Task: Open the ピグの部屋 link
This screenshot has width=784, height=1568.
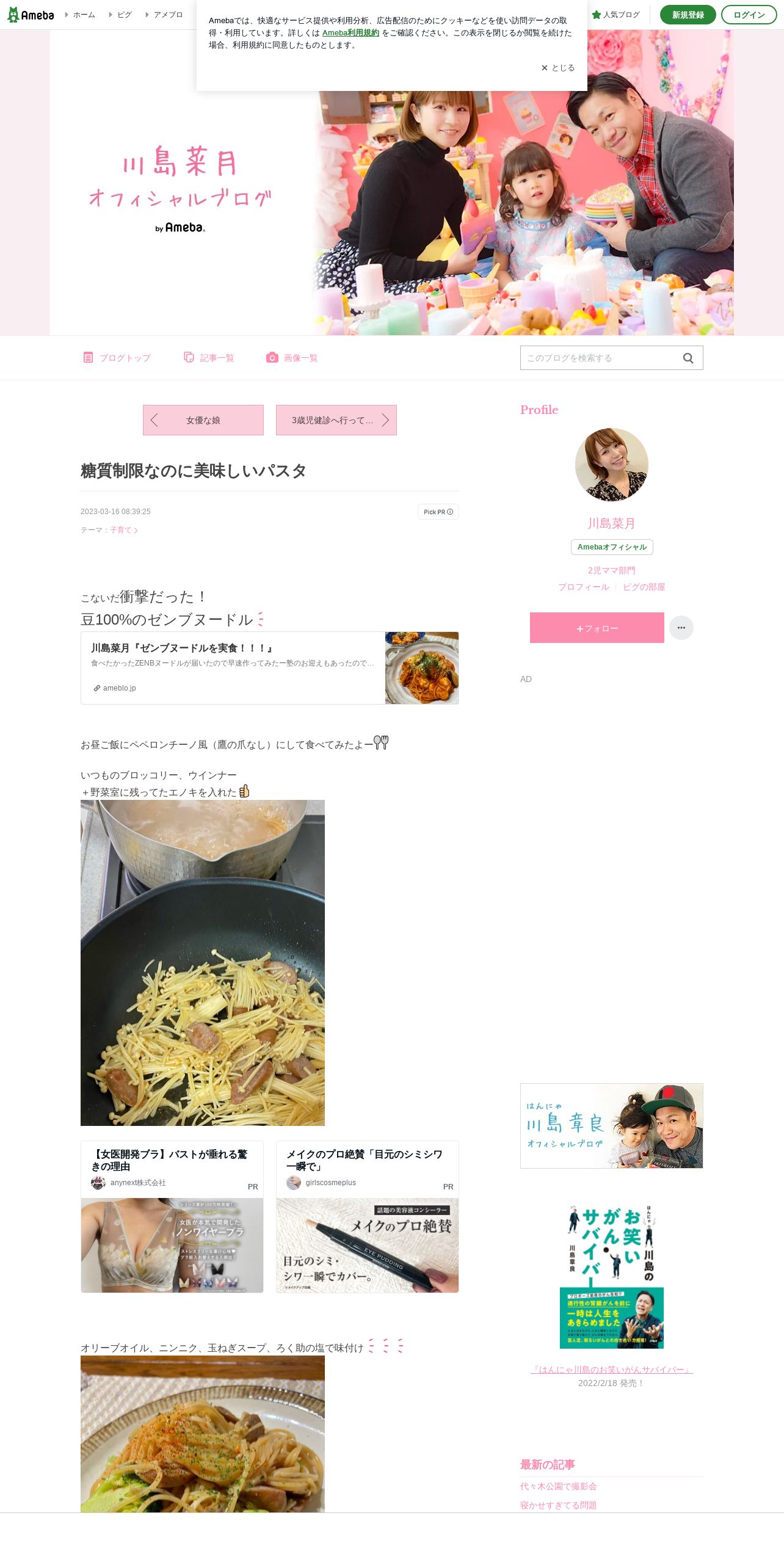Action: click(x=644, y=587)
